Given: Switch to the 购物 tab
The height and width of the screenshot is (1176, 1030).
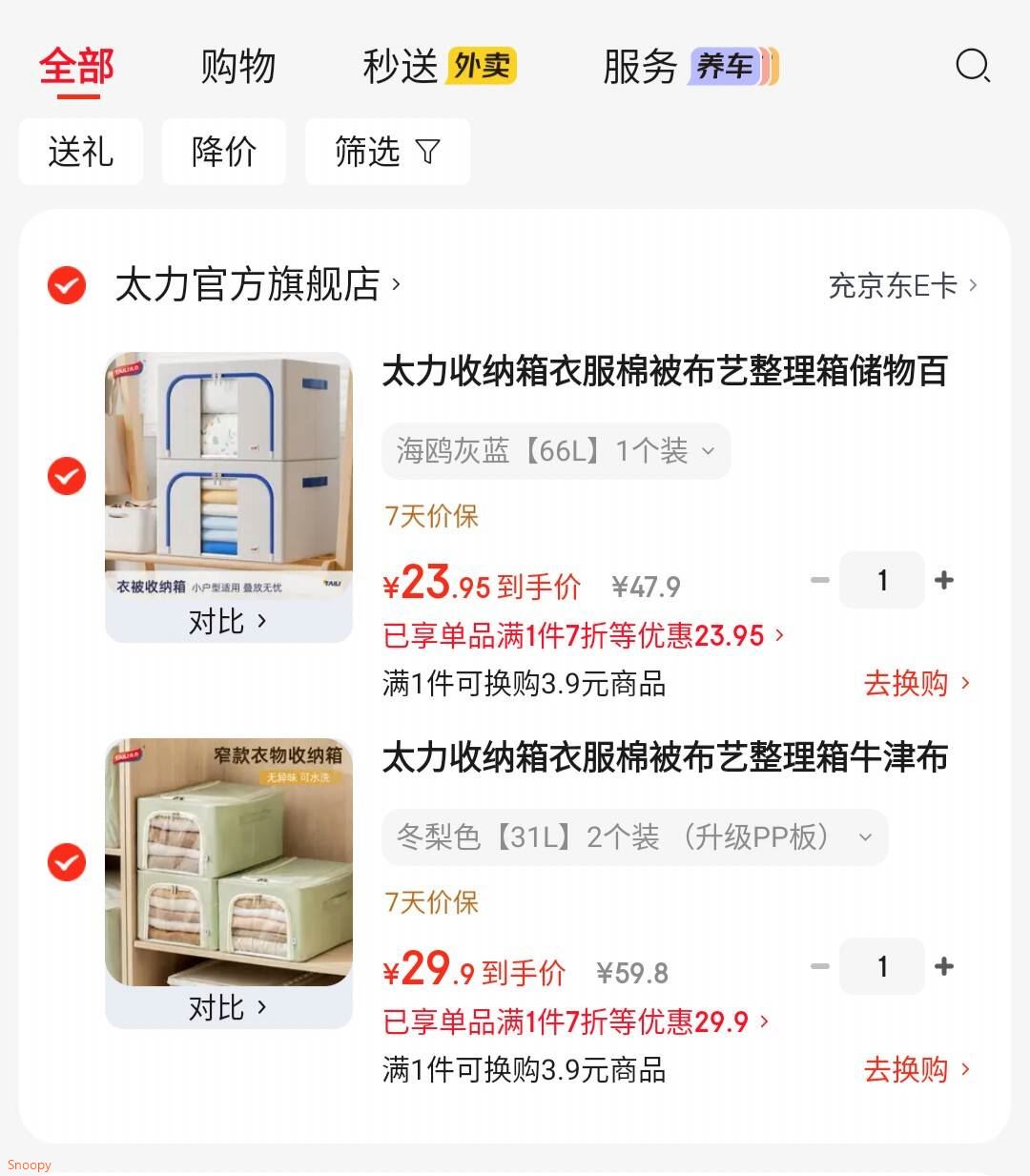Looking at the screenshot, I should [x=237, y=67].
